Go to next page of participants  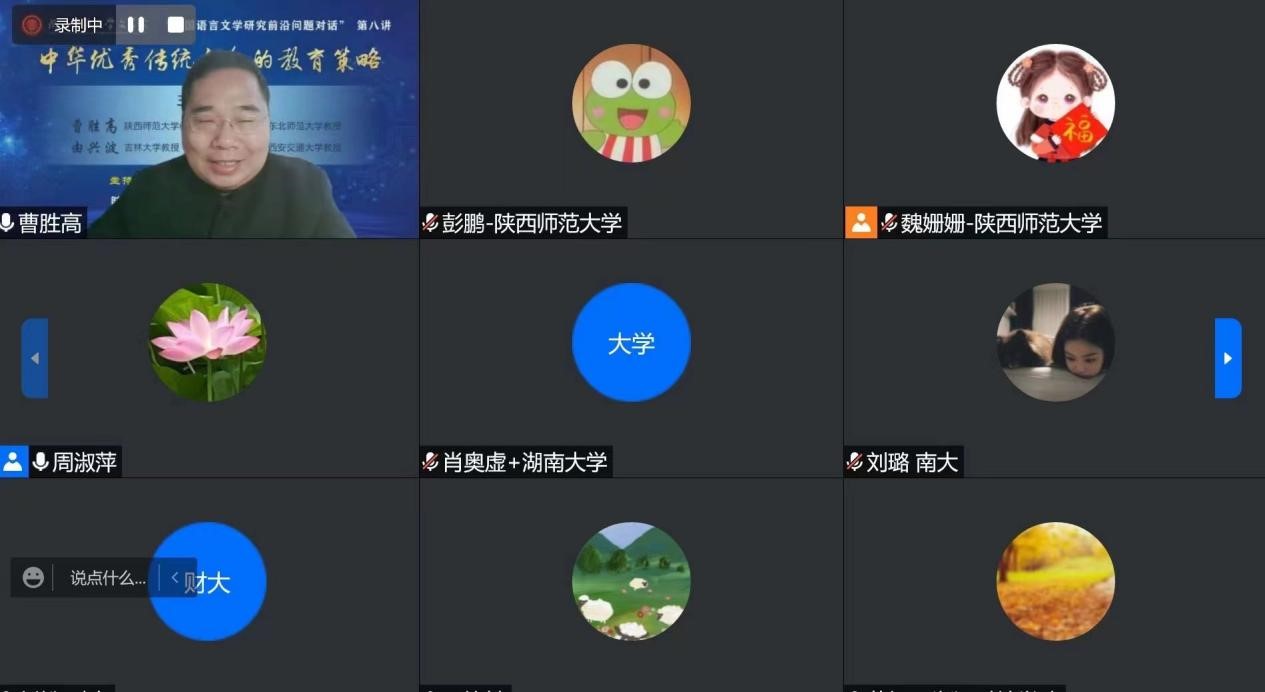1227,358
